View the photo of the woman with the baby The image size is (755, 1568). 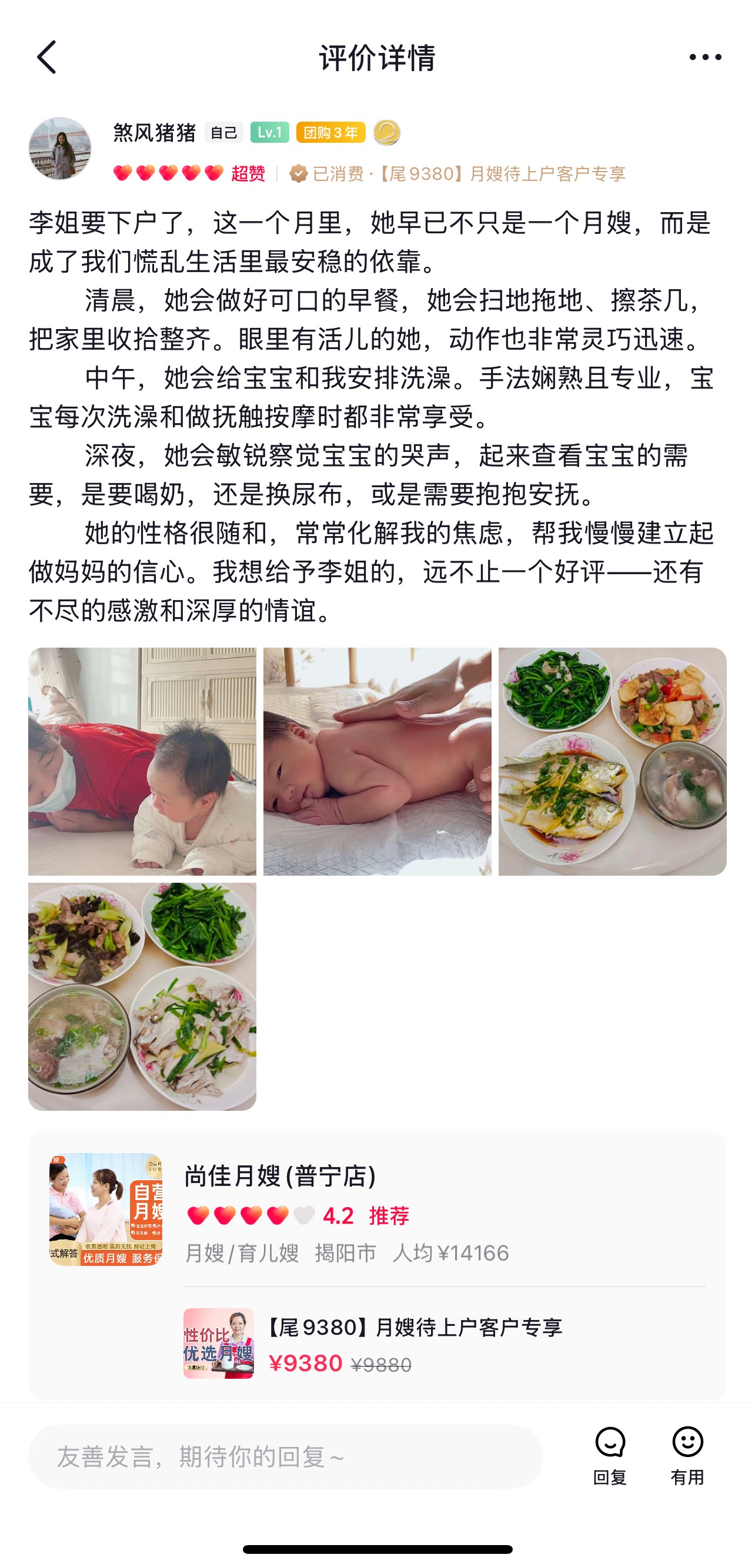[x=142, y=761]
